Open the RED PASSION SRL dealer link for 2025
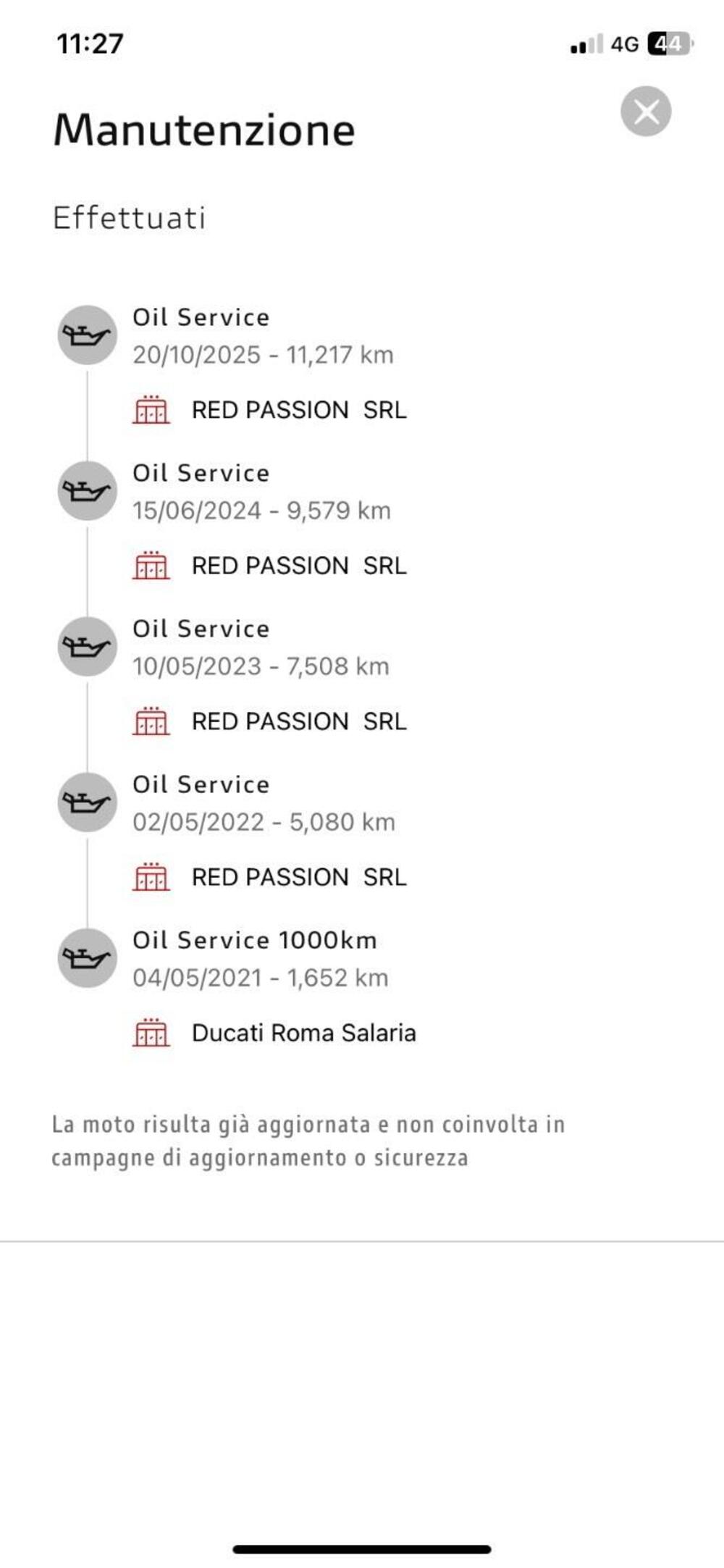 [298, 410]
